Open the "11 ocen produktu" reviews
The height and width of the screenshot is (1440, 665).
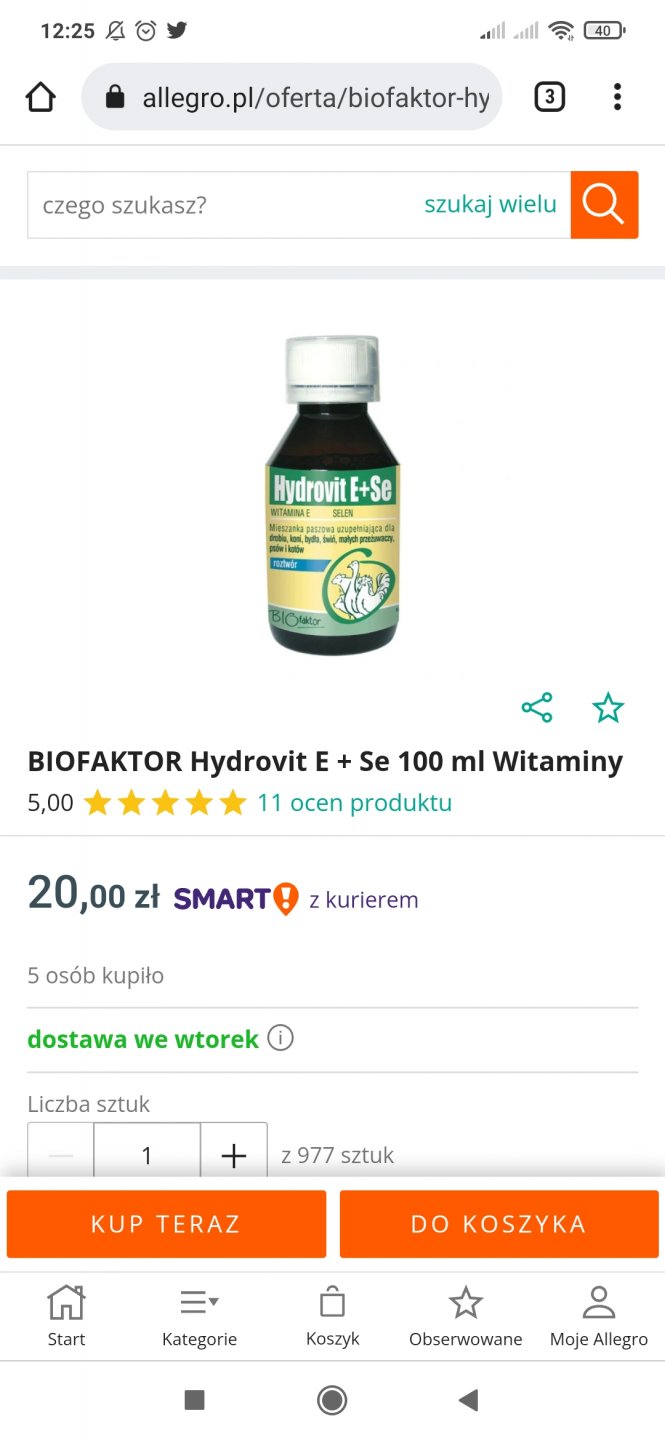[x=354, y=803]
